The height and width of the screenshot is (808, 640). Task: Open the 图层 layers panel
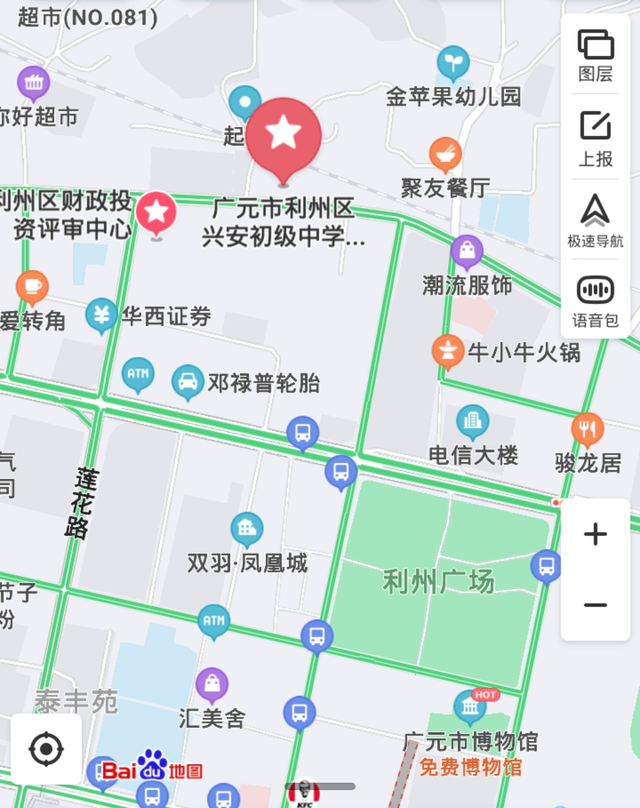click(595, 54)
